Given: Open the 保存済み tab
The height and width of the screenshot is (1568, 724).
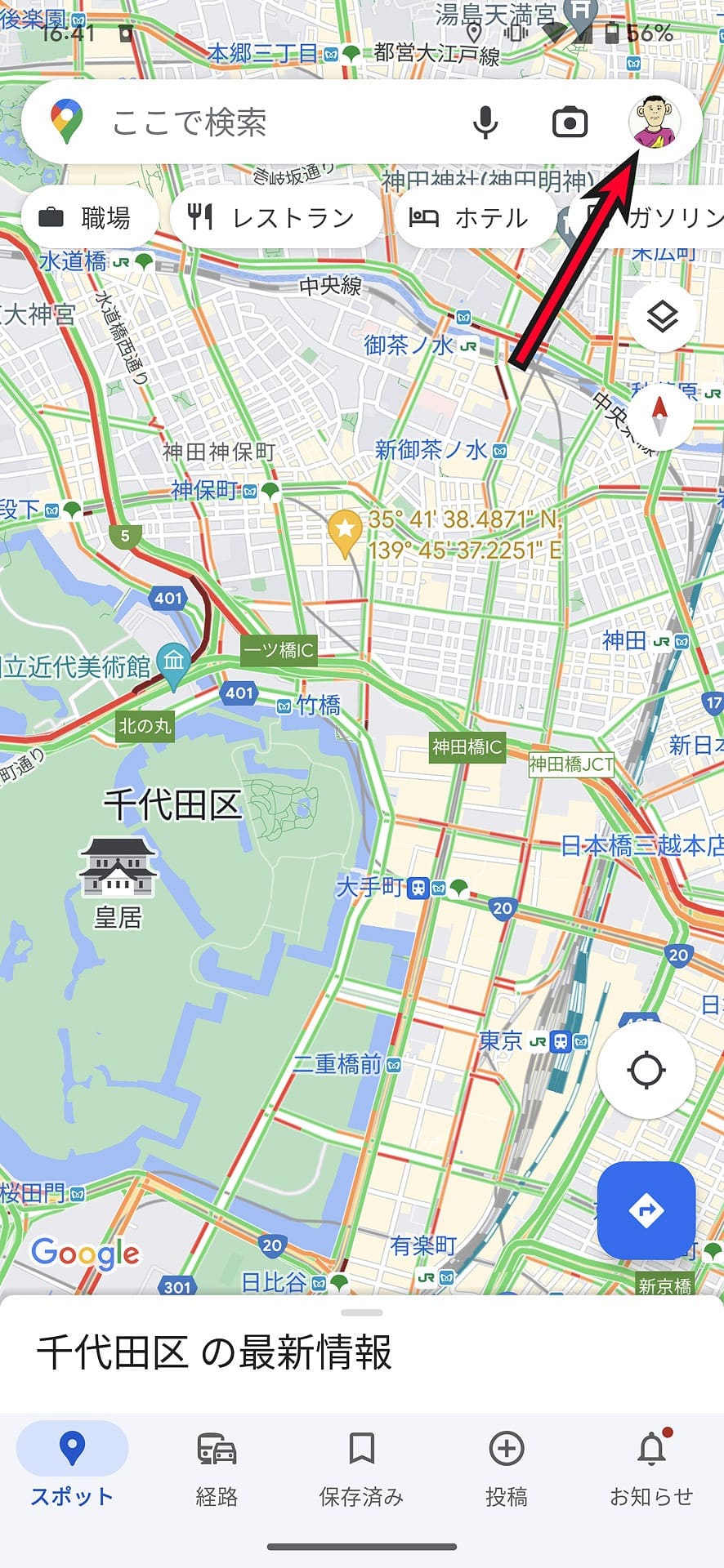Looking at the screenshot, I should pos(361,1465).
